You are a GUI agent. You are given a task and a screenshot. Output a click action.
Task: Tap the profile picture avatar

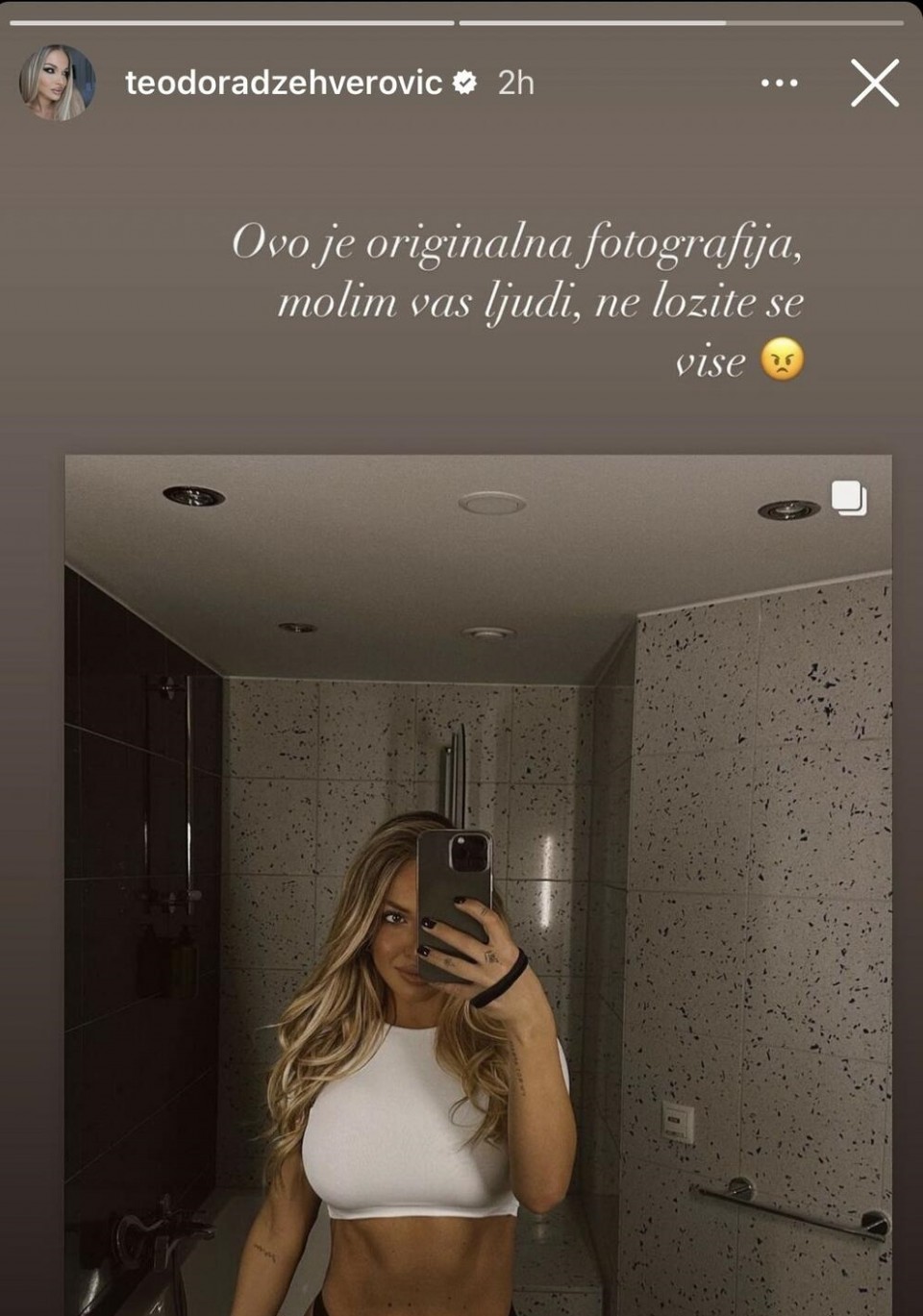tap(57, 83)
